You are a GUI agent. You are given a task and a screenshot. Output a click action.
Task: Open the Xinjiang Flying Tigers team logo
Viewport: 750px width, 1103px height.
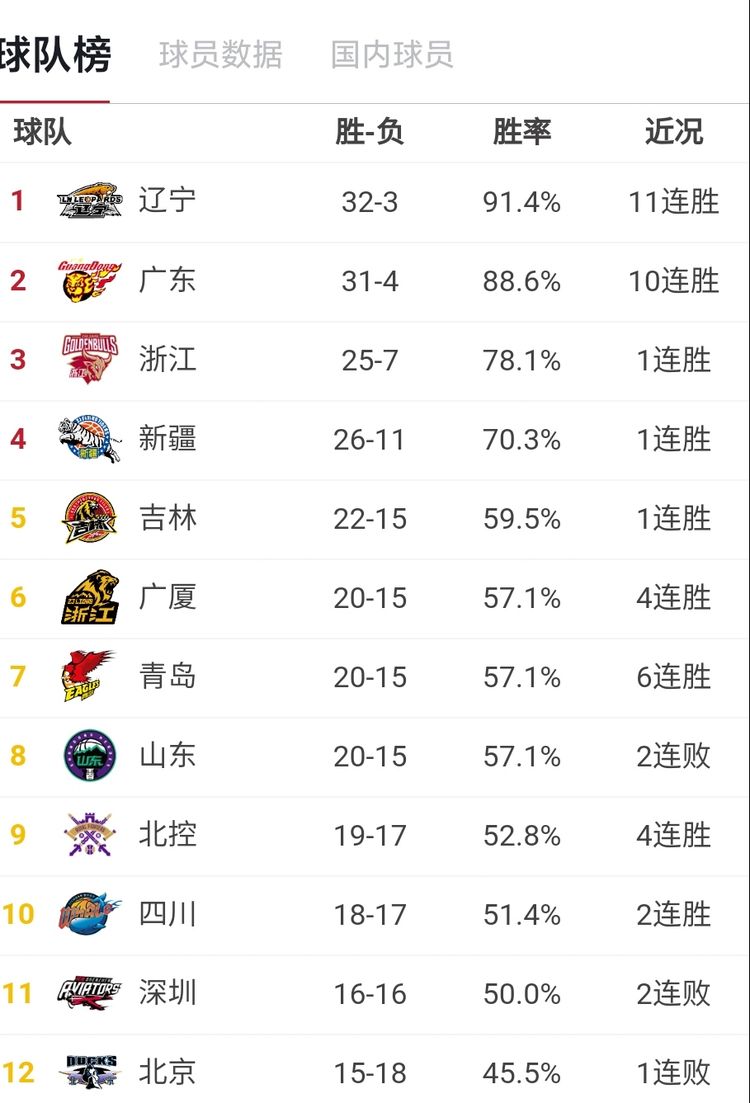[88, 439]
